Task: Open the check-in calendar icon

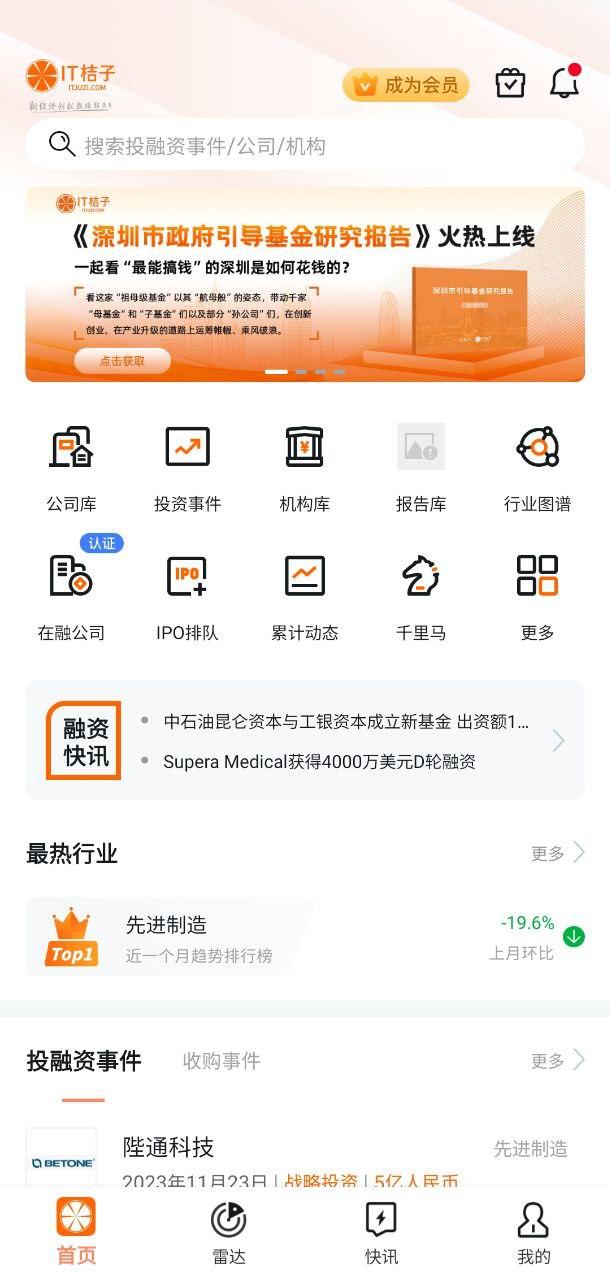Action: coord(510,84)
